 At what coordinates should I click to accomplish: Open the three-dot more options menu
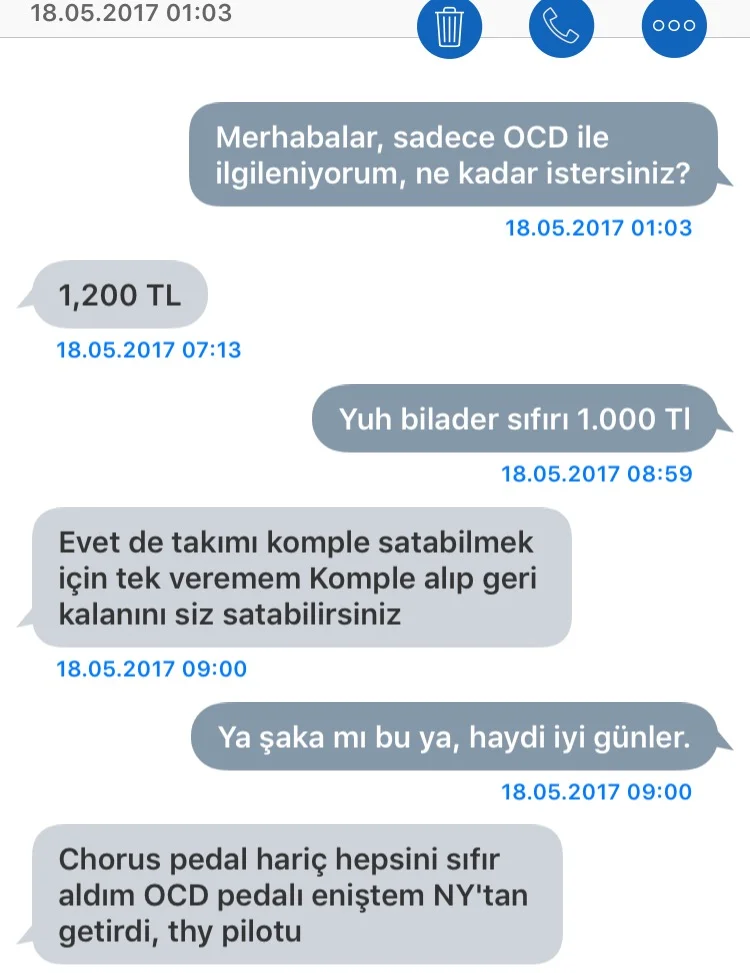[x=674, y=25]
